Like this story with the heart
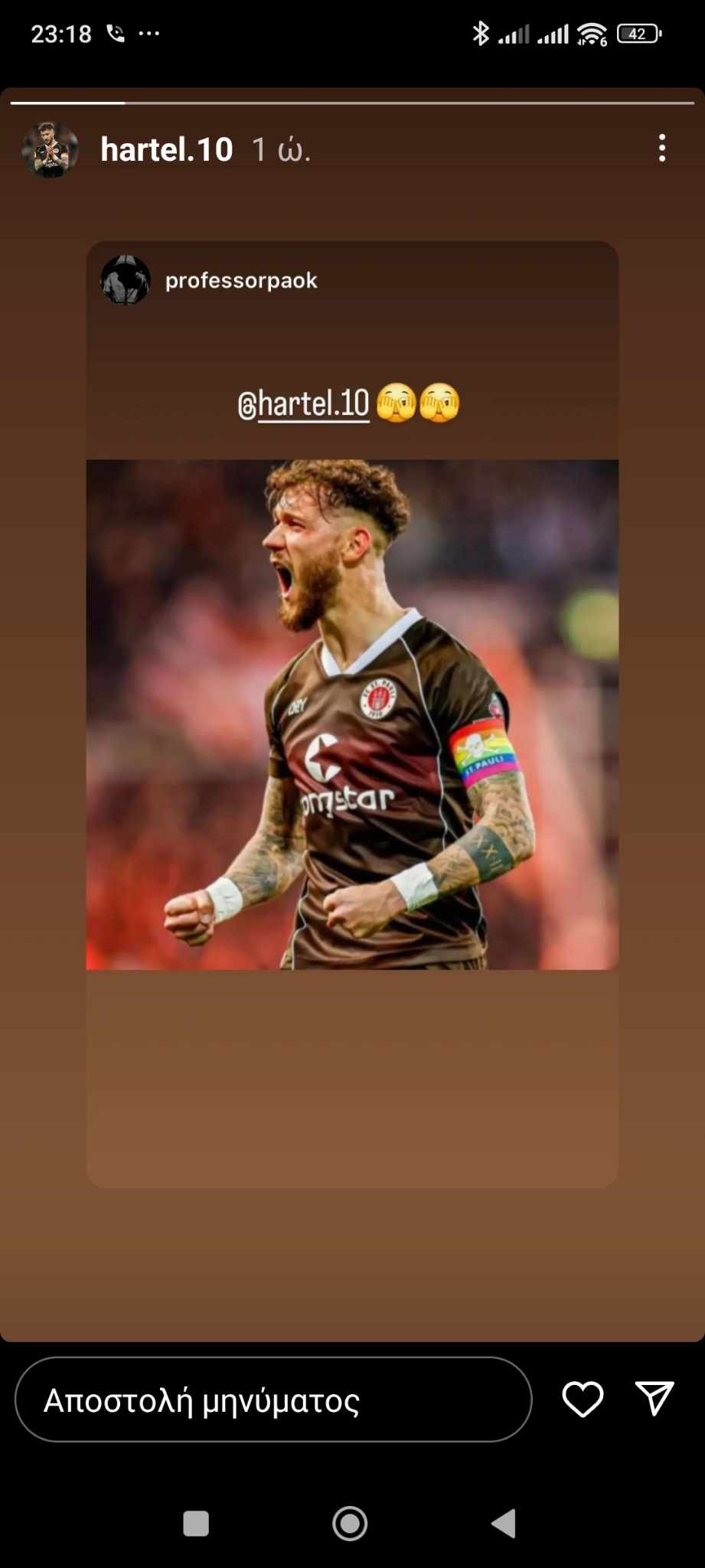 [x=583, y=1399]
